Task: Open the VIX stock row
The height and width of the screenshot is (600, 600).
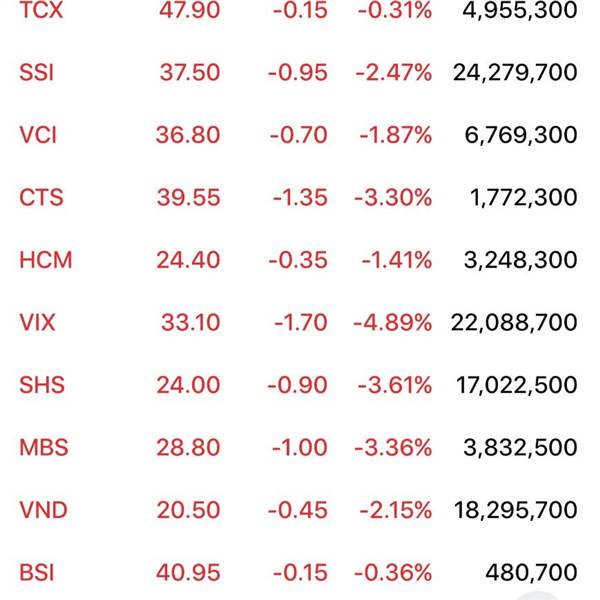Action: coord(38,322)
